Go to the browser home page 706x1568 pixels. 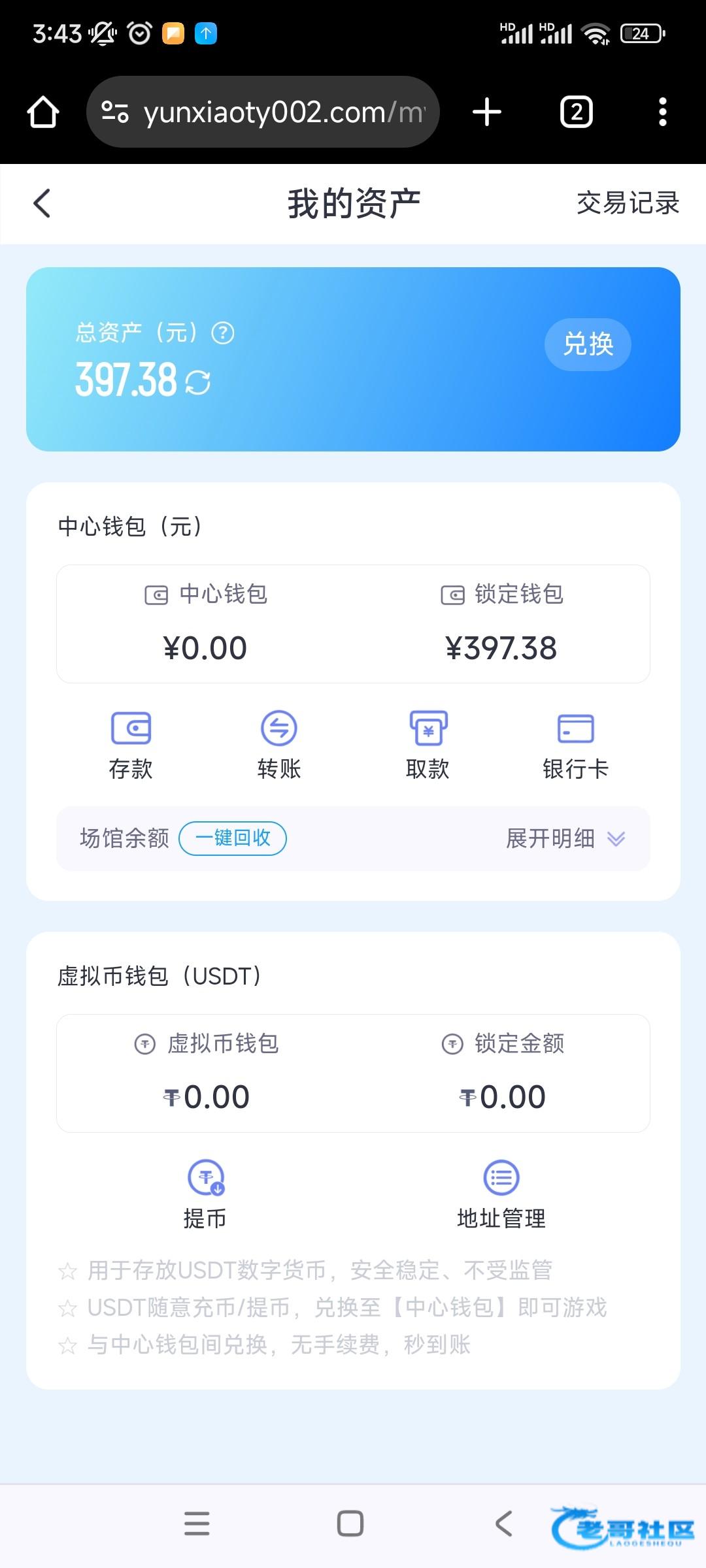tap(43, 112)
